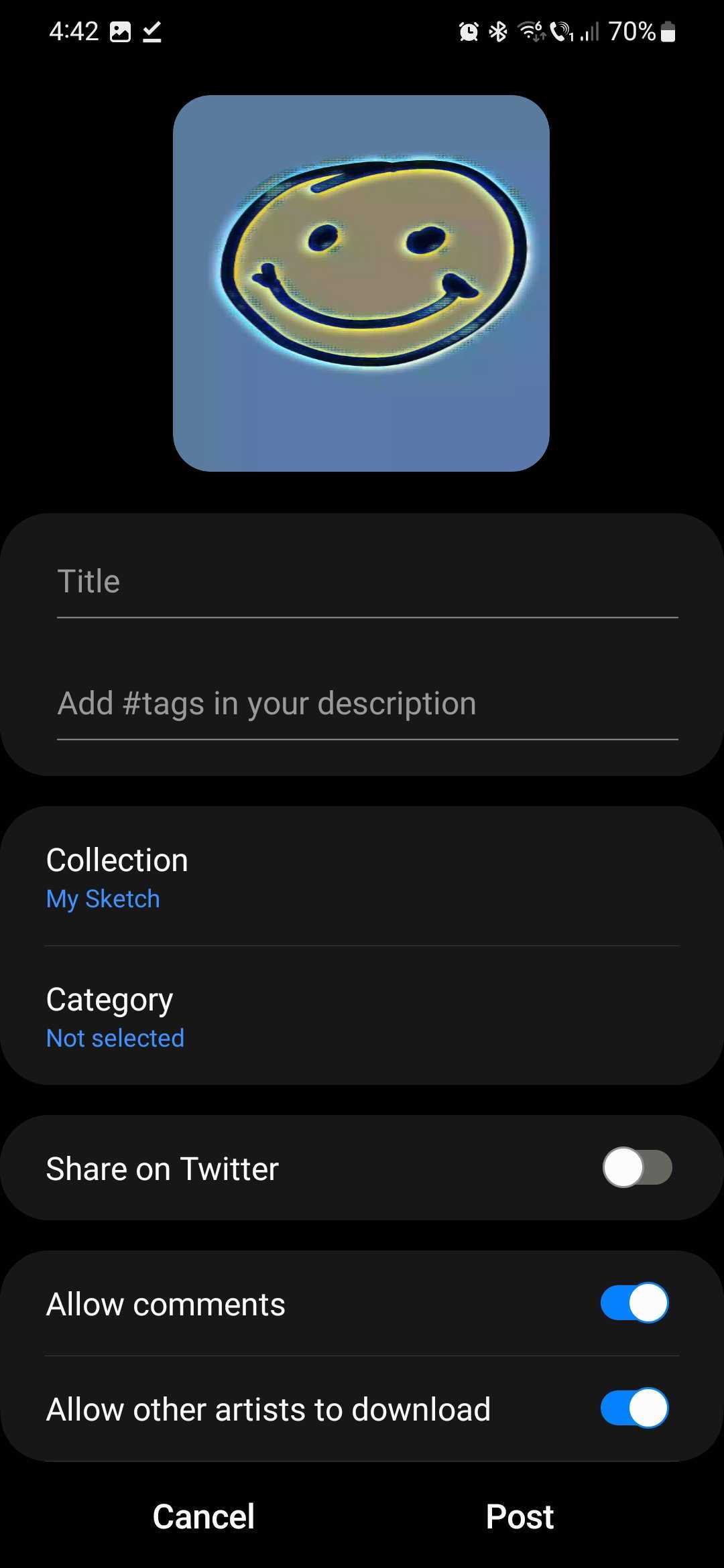724x1568 pixels.
Task: Enable Share on Twitter
Action: [636, 1167]
